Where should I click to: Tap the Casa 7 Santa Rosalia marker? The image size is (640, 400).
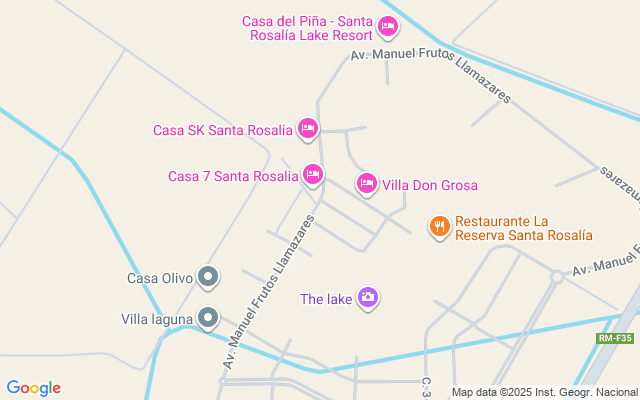pos(313,175)
